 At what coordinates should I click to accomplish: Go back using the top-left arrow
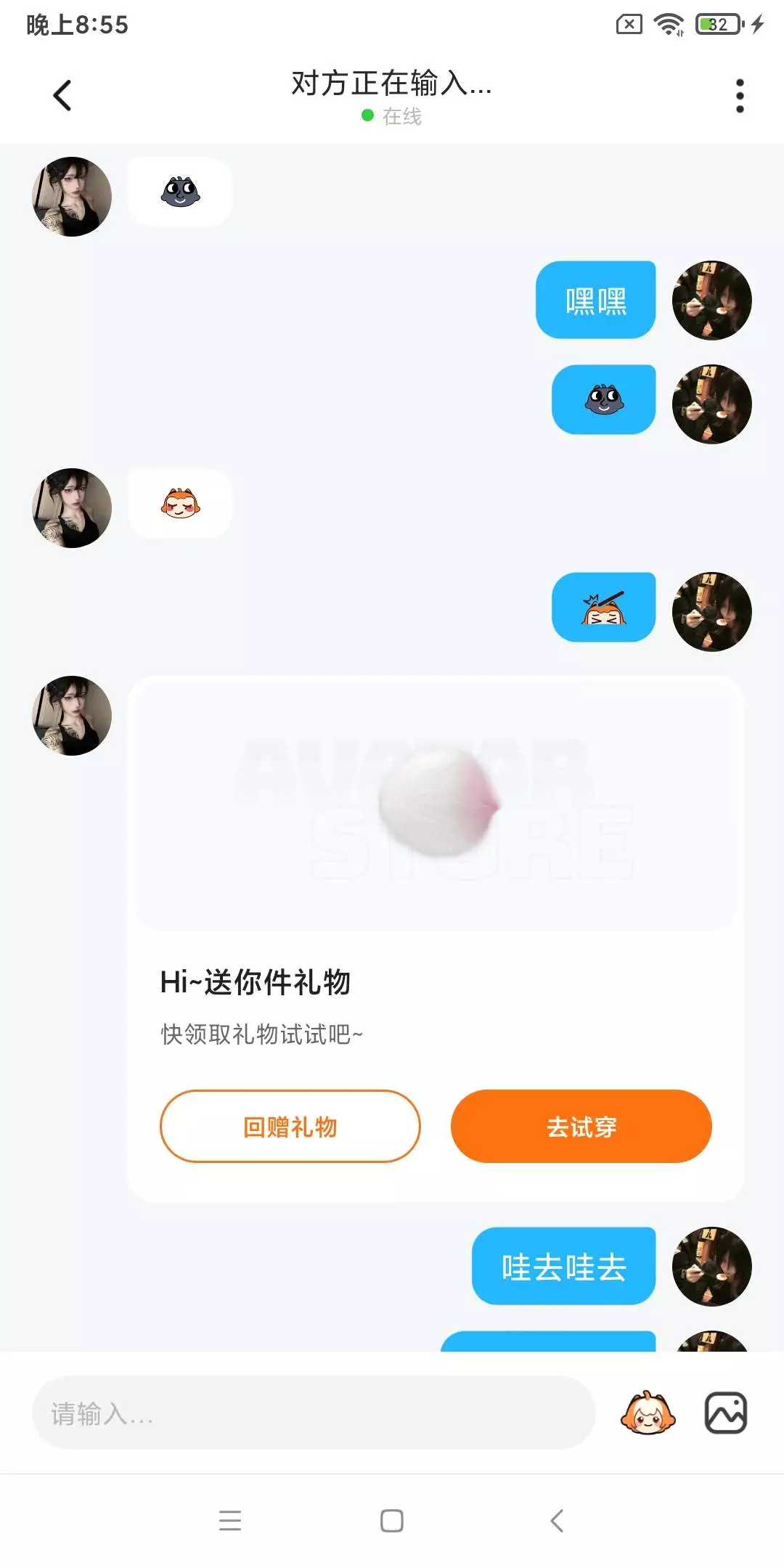pyautogui.click(x=62, y=95)
